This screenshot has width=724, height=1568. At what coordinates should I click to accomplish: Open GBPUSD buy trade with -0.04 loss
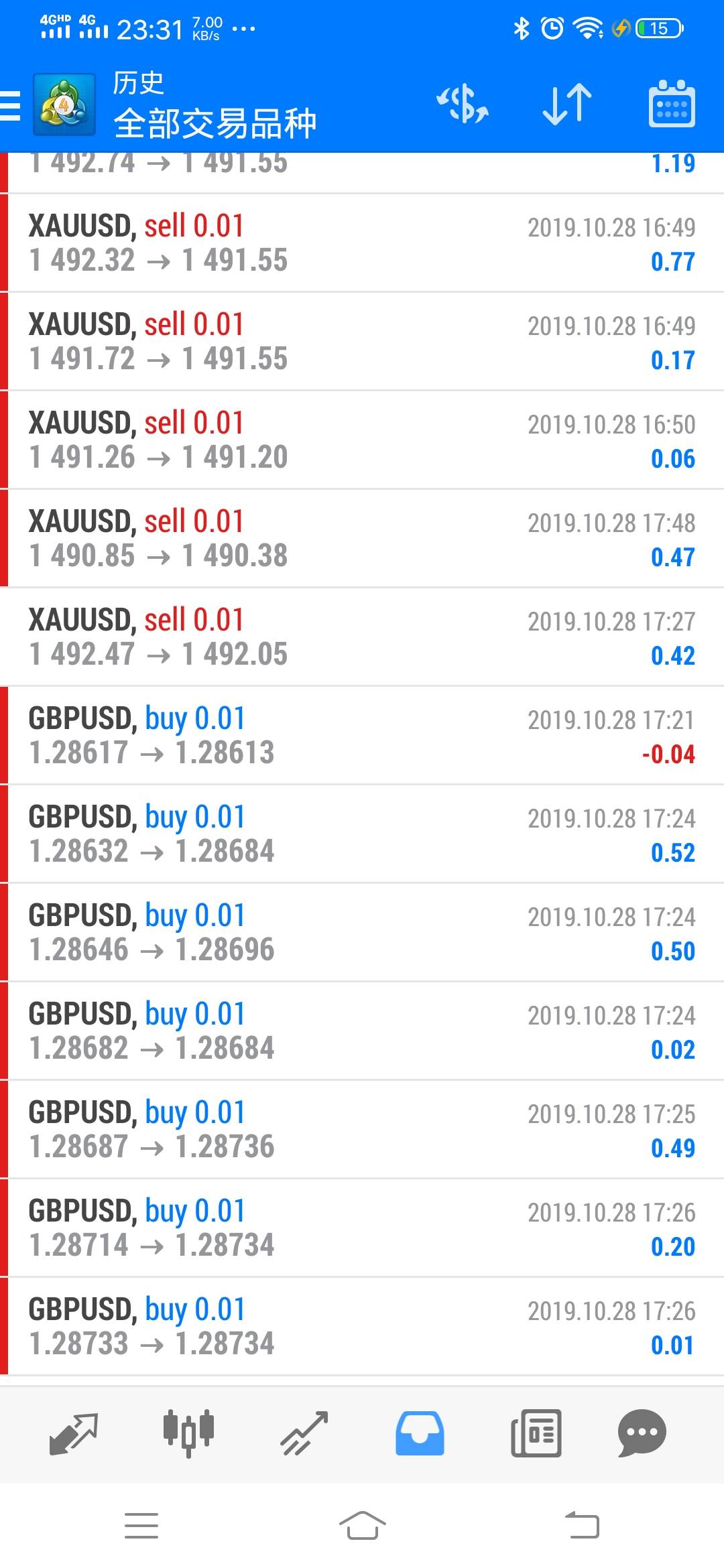(x=362, y=736)
